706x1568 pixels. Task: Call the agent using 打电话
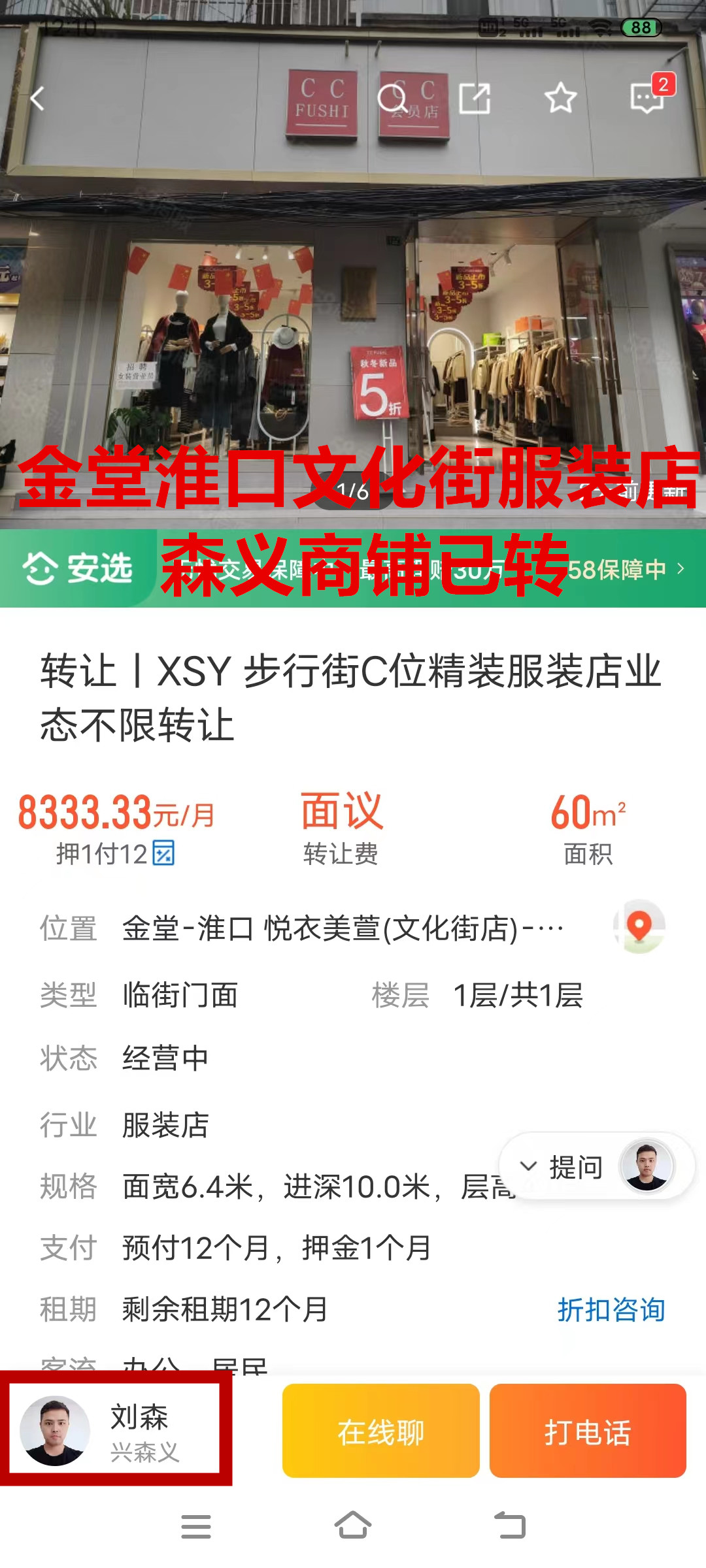tap(587, 1432)
